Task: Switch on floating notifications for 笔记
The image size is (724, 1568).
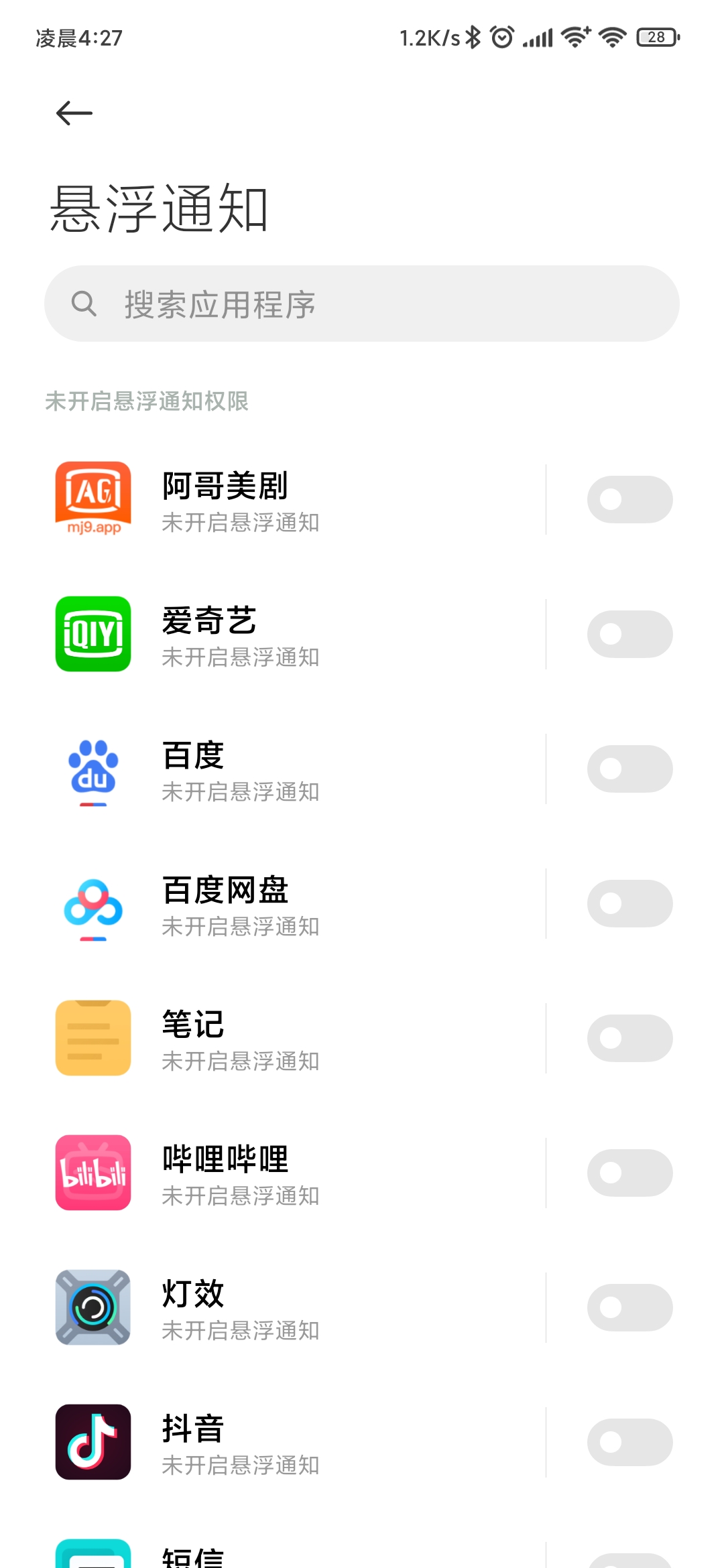Action: click(x=629, y=1038)
